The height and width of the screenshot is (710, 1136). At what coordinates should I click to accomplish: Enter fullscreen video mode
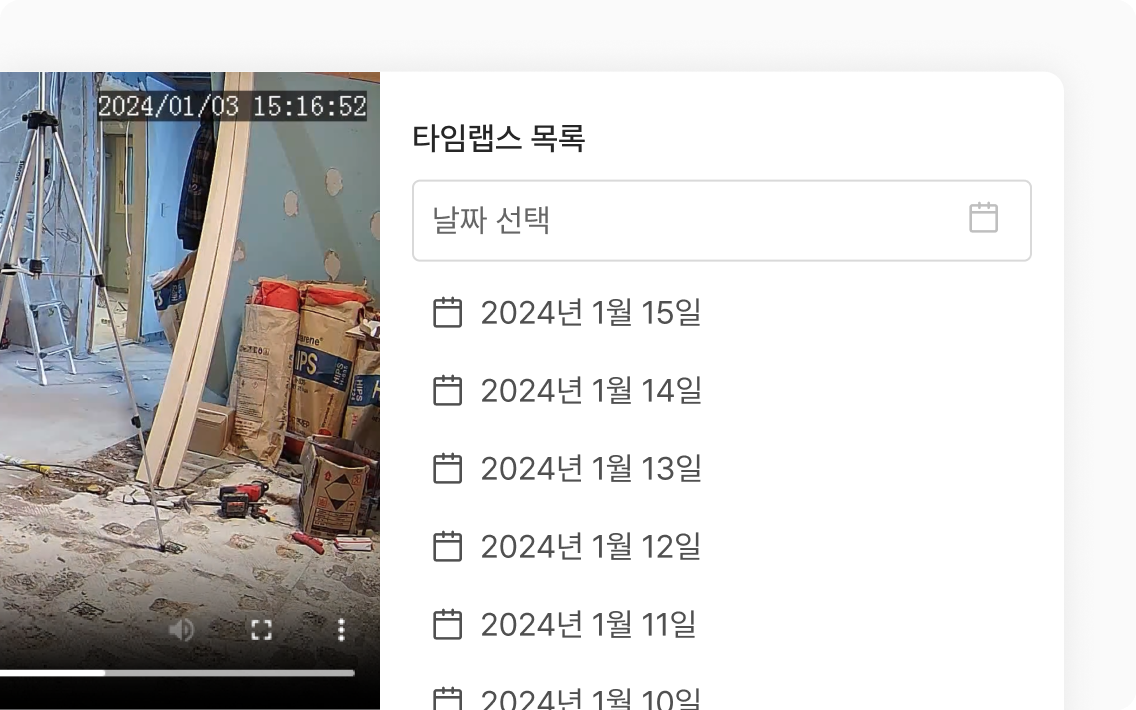pyautogui.click(x=261, y=629)
